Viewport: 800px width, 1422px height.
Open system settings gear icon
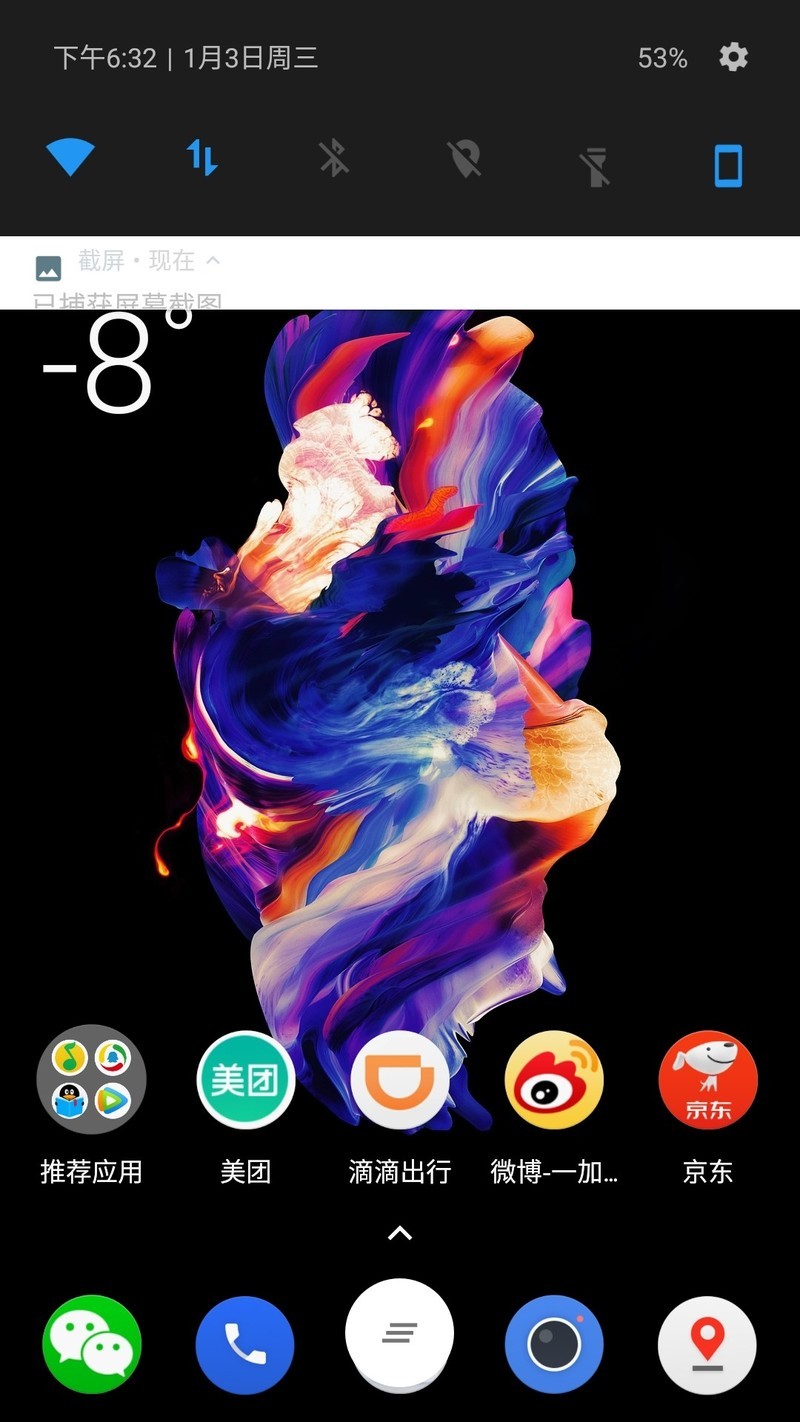pos(733,58)
